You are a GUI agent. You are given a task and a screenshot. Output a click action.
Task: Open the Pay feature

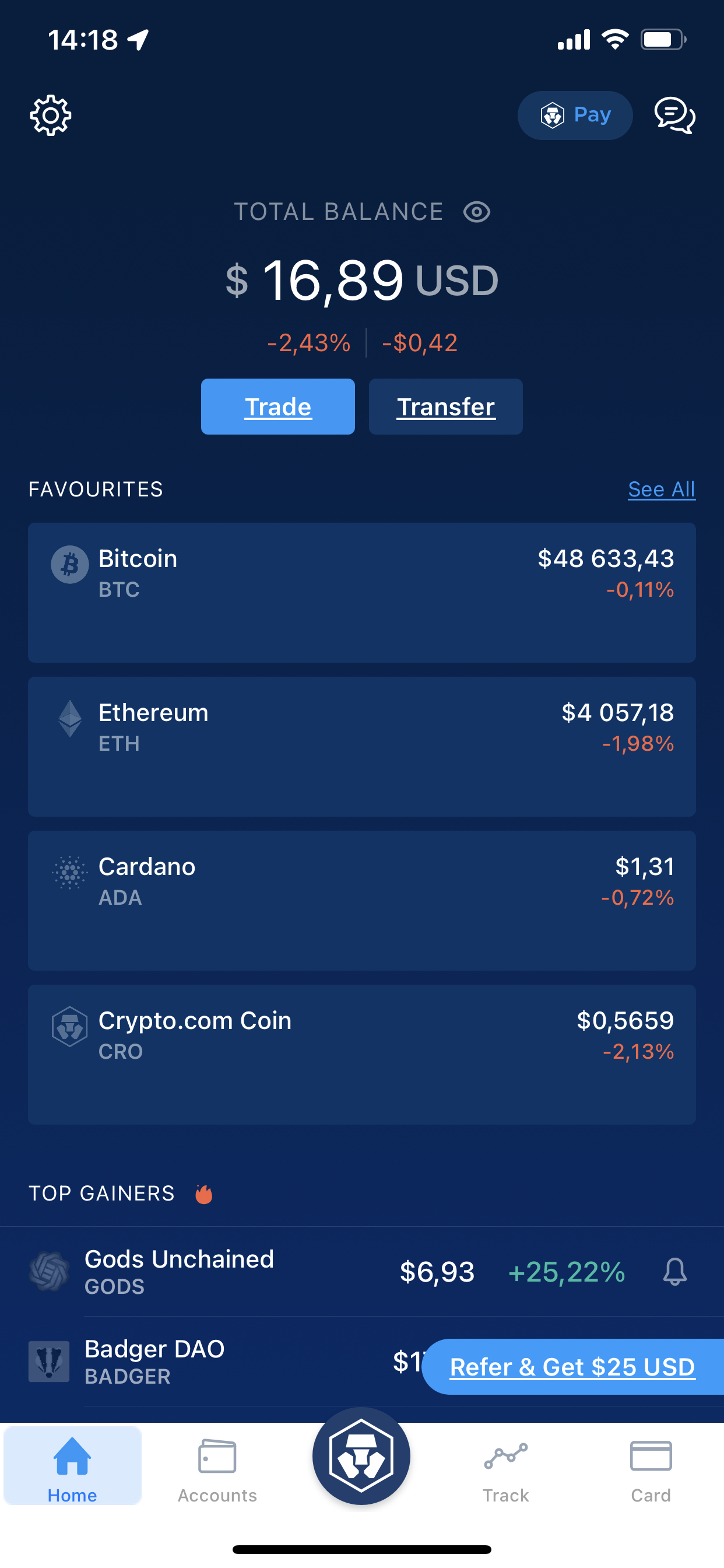(x=575, y=115)
